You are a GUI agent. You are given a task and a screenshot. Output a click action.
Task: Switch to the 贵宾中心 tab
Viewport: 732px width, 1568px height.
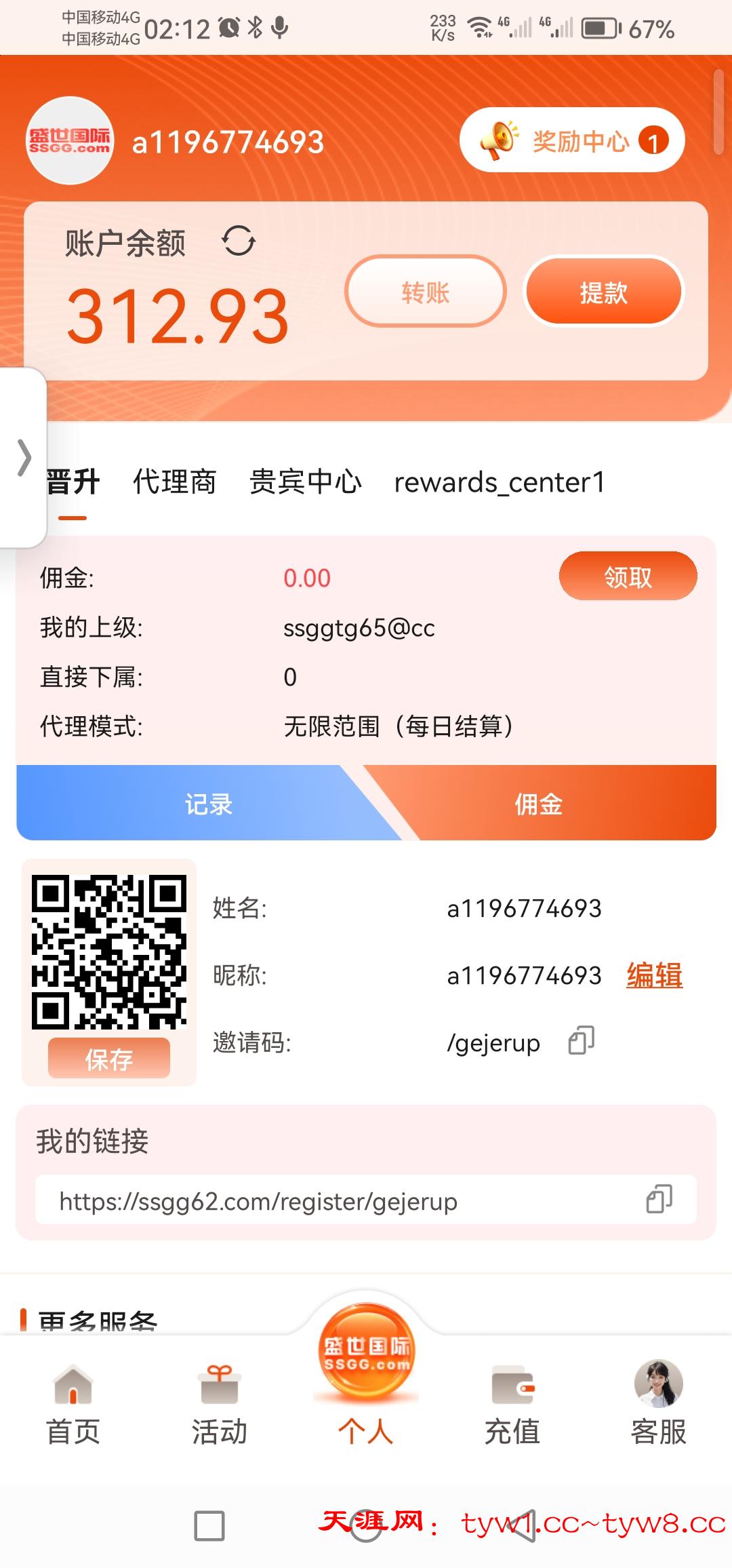click(x=305, y=482)
